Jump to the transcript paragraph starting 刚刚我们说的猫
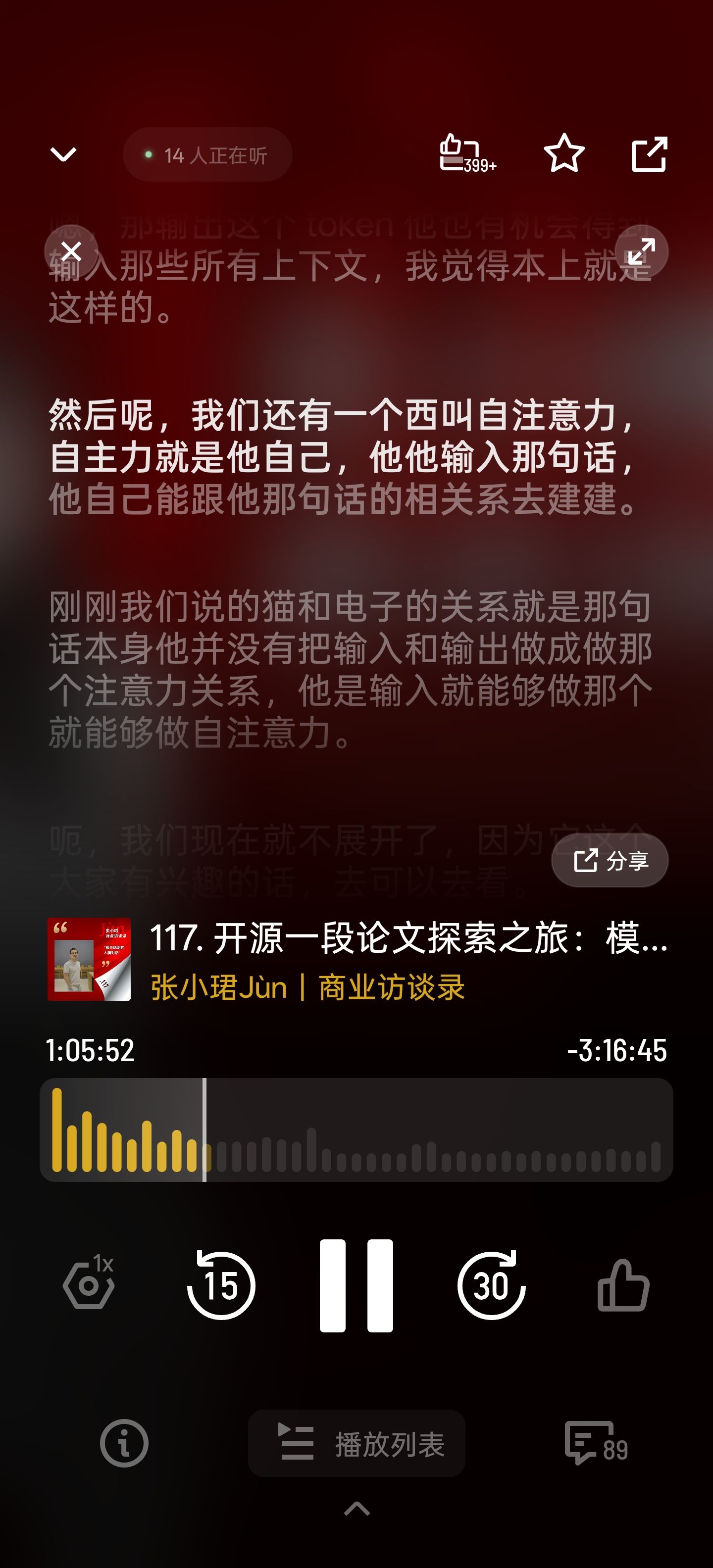This screenshot has height=1568, width=713. 350,670
